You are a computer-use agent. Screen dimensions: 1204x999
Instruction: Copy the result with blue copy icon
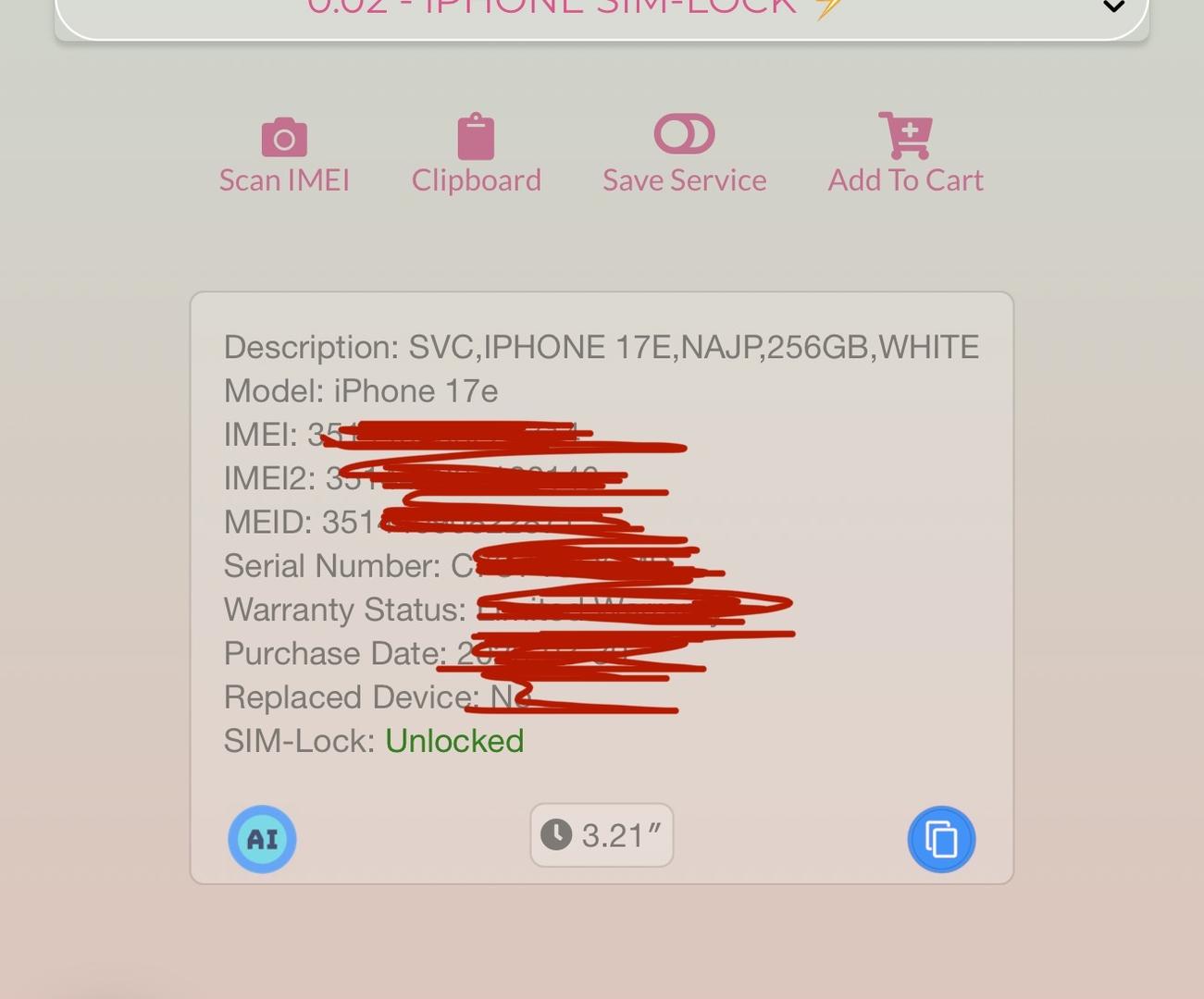(941, 840)
